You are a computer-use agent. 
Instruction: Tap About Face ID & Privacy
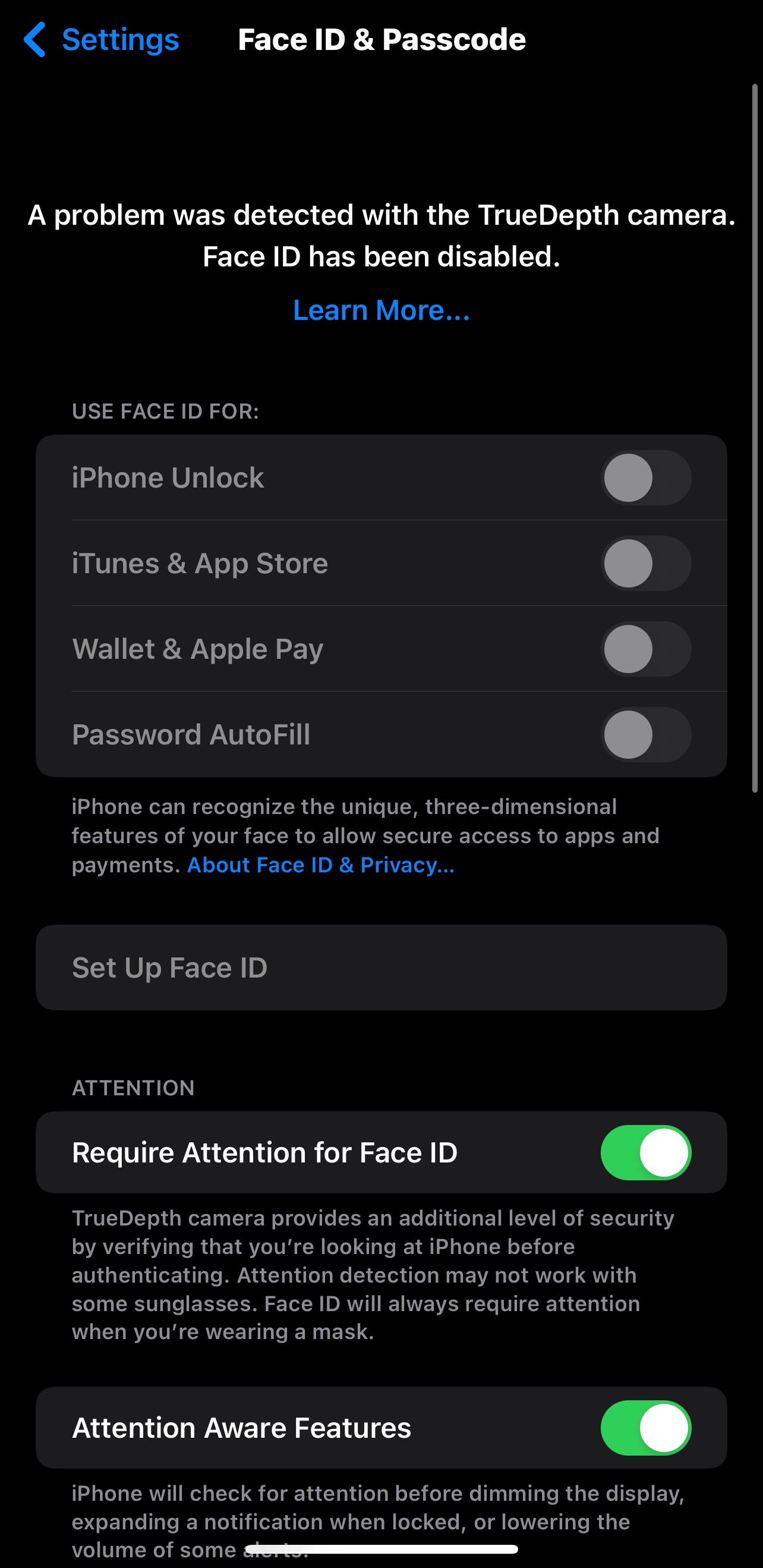point(321,865)
